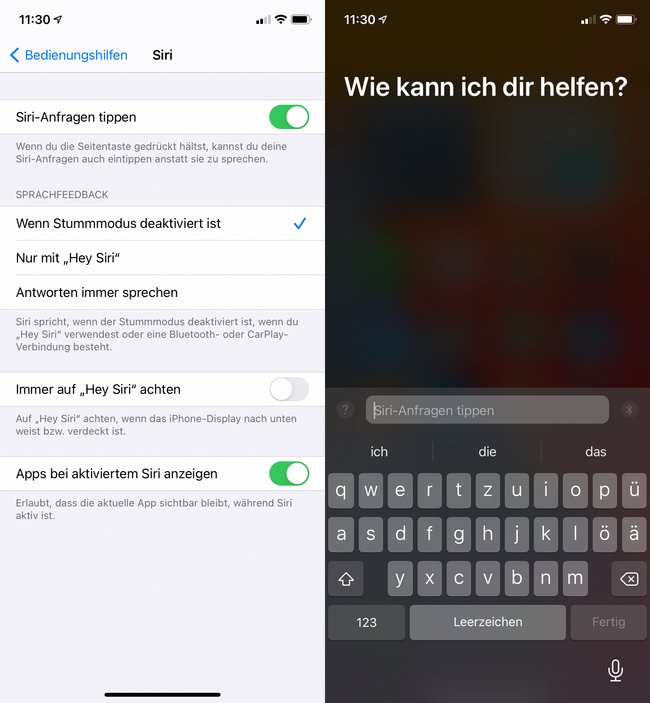Activate the shift key
The height and width of the screenshot is (703, 650).
[347, 578]
